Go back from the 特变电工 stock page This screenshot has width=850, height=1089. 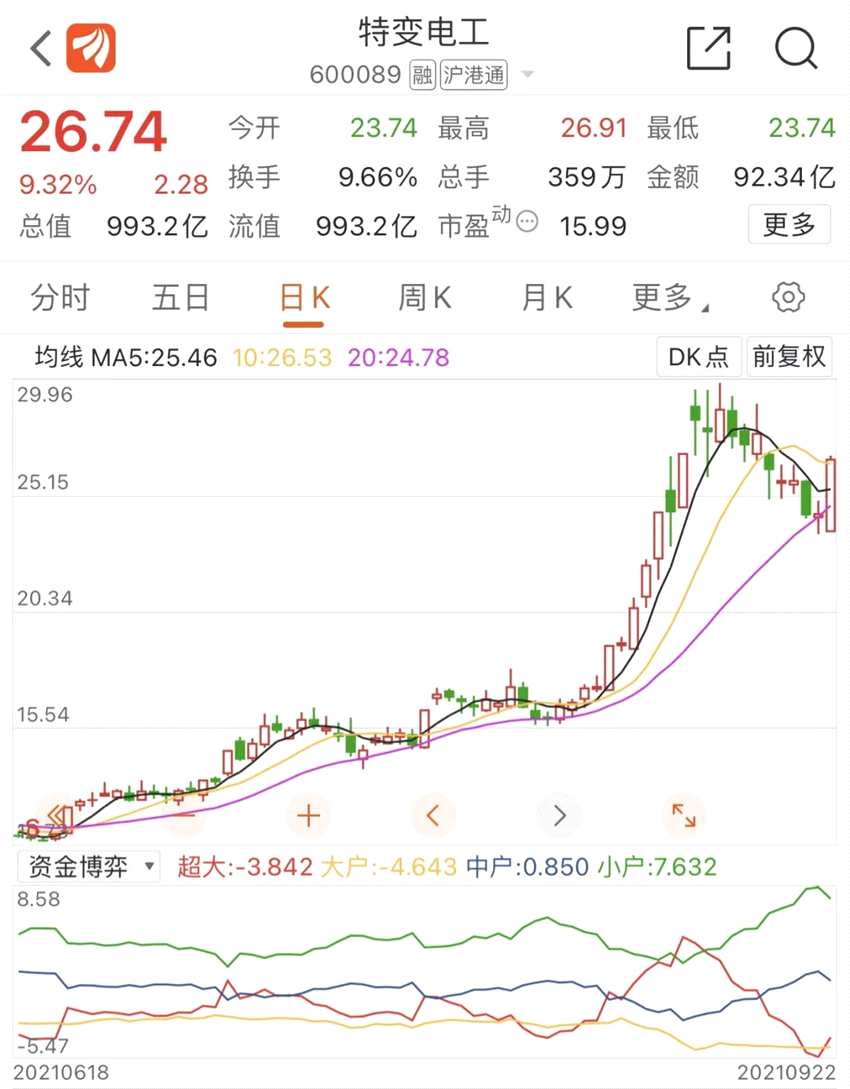pos(41,48)
